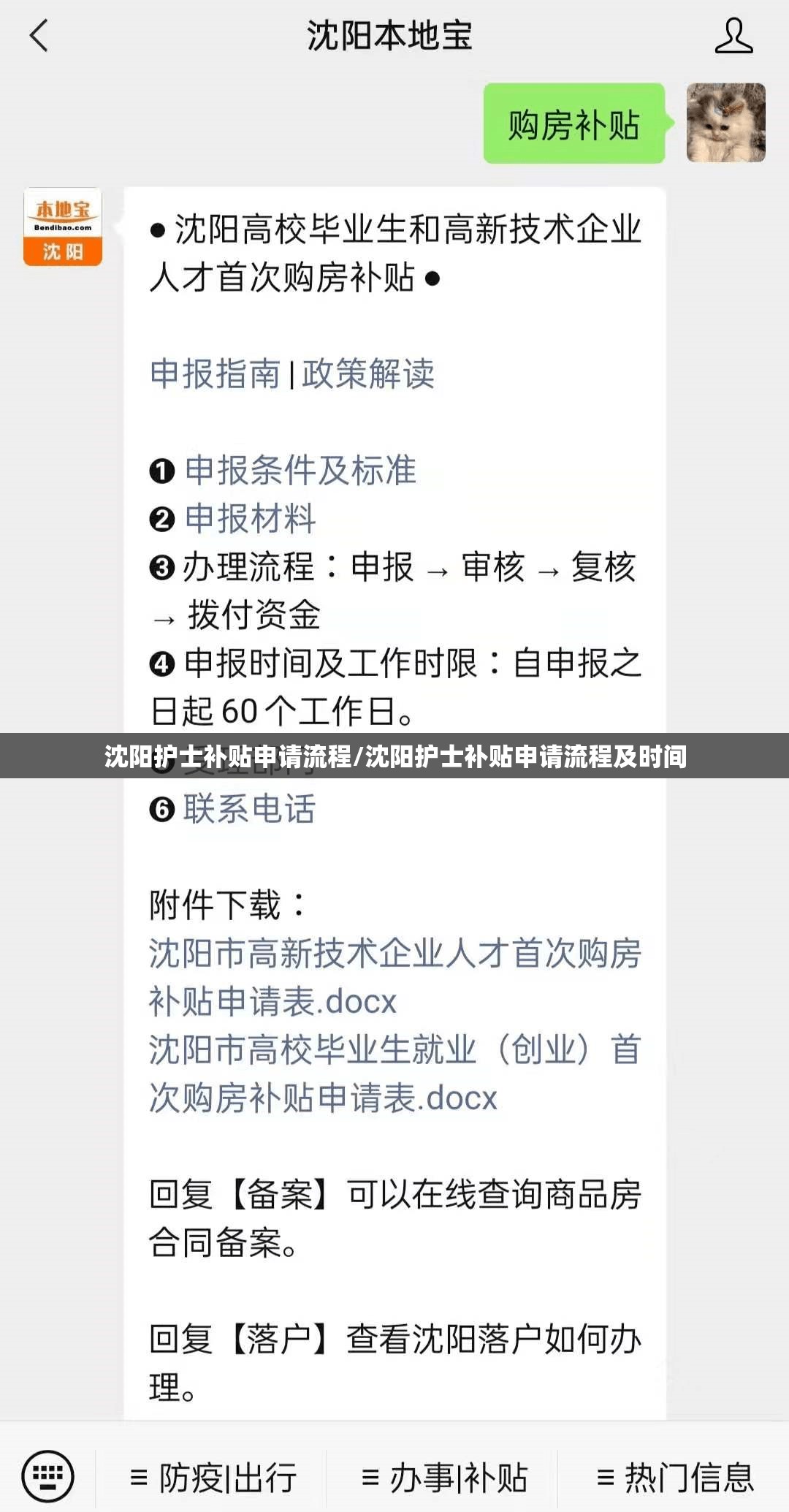Open the official account profile icon

pos(733,35)
